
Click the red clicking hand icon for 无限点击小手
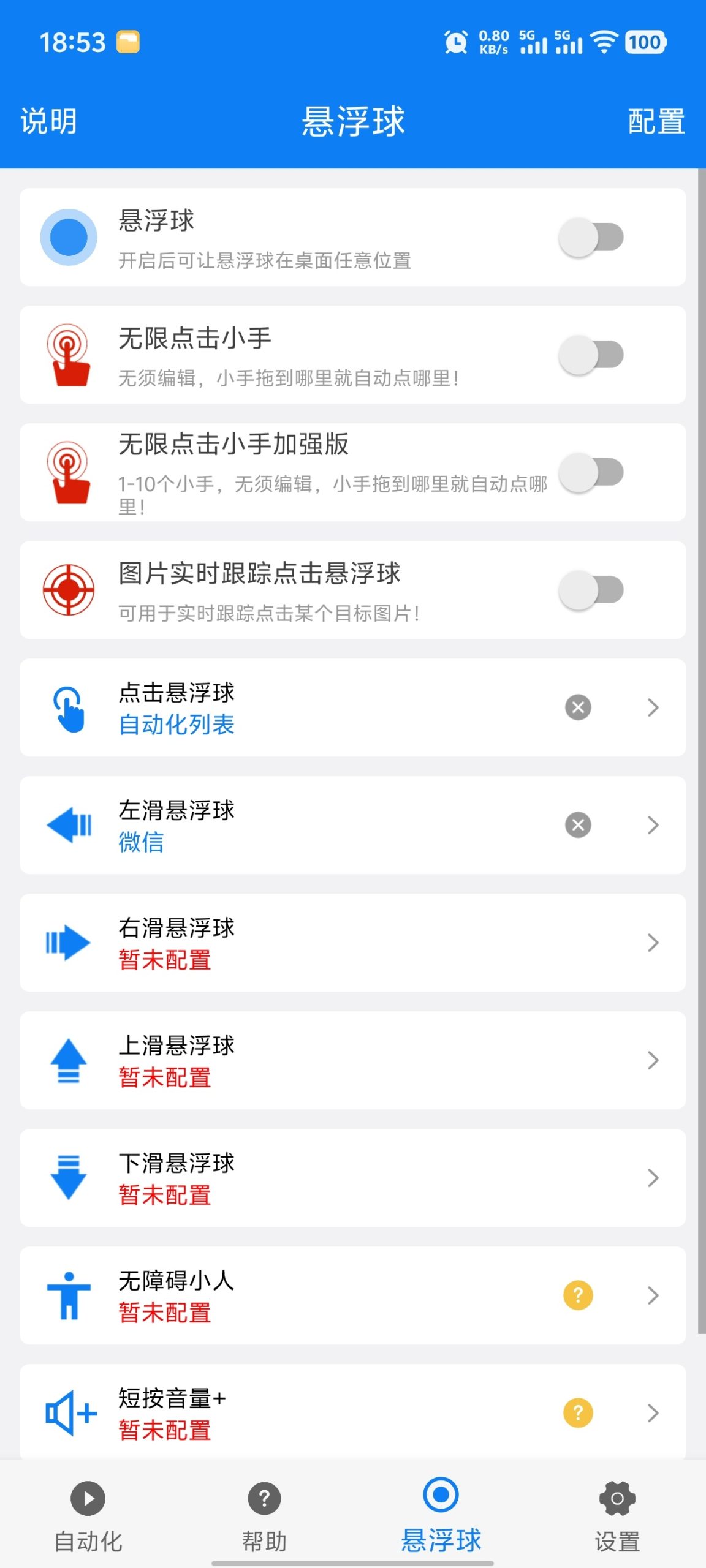pyautogui.click(x=69, y=354)
